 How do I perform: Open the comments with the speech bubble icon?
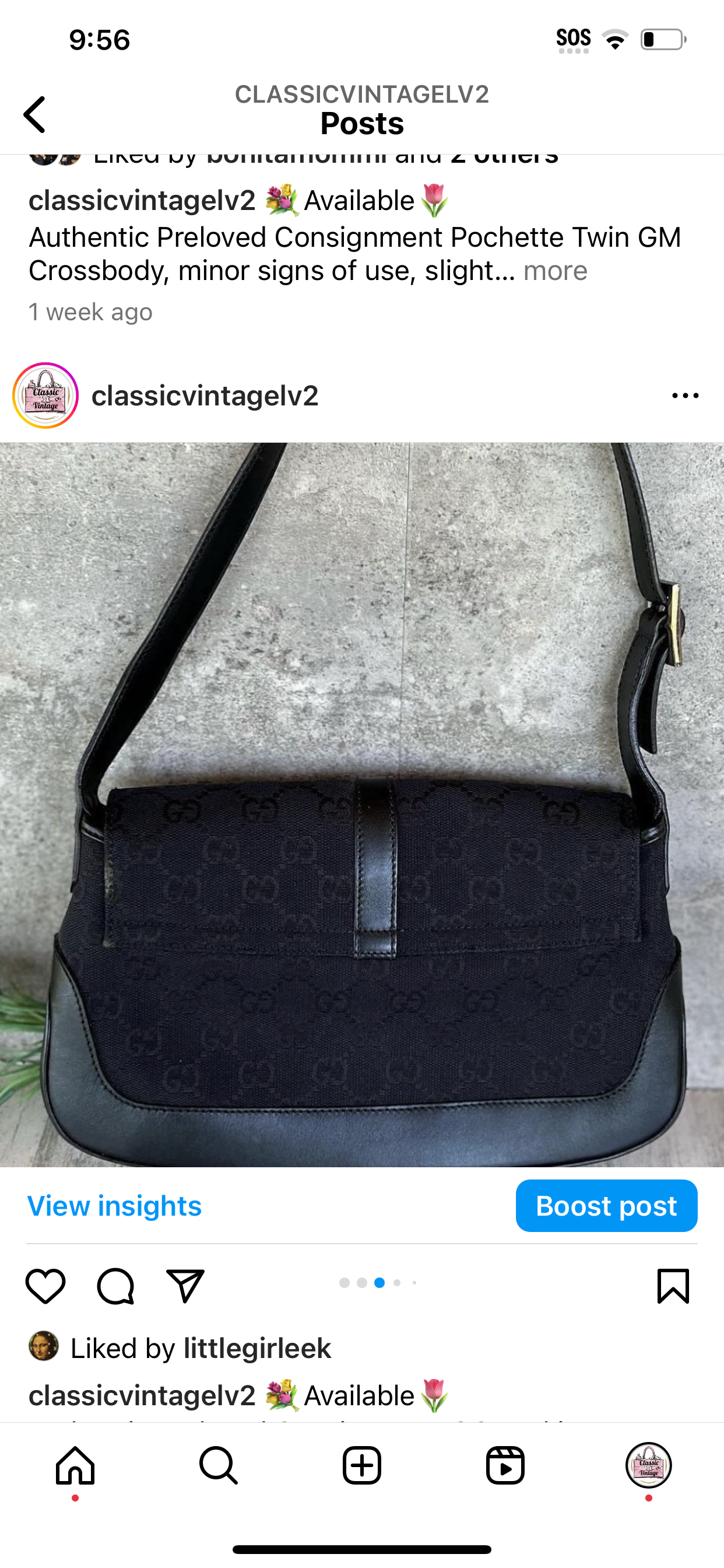116,1287
